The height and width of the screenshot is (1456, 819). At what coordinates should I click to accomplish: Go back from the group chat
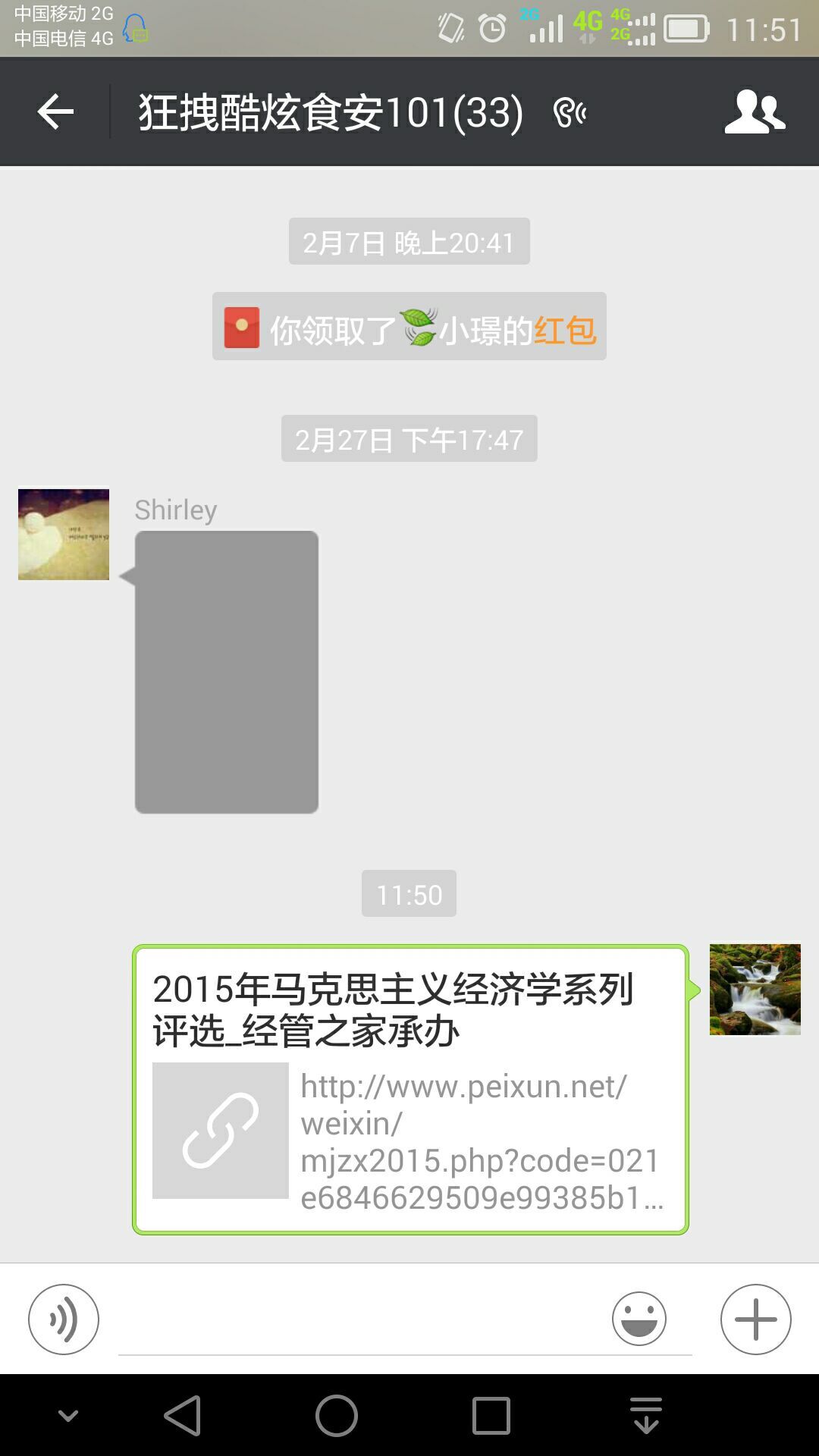click(55, 112)
